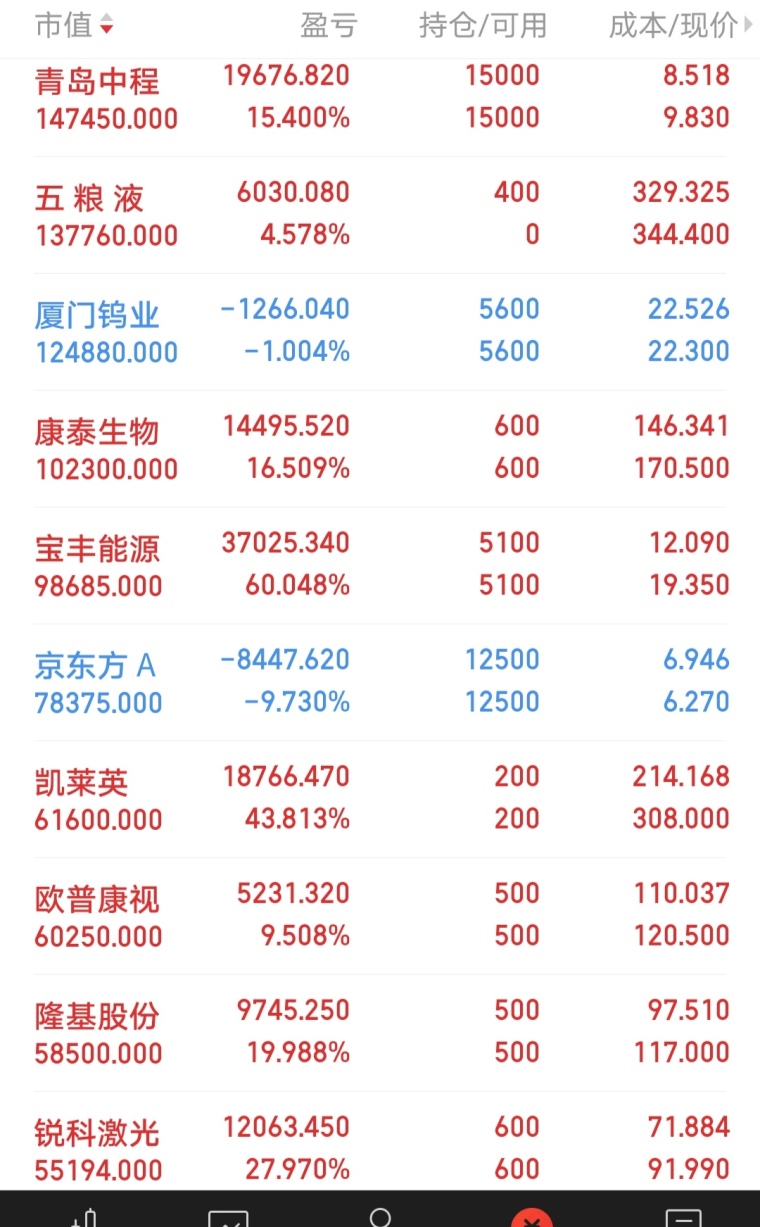Sort holdings by 市值 column header

tap(74, 26)
